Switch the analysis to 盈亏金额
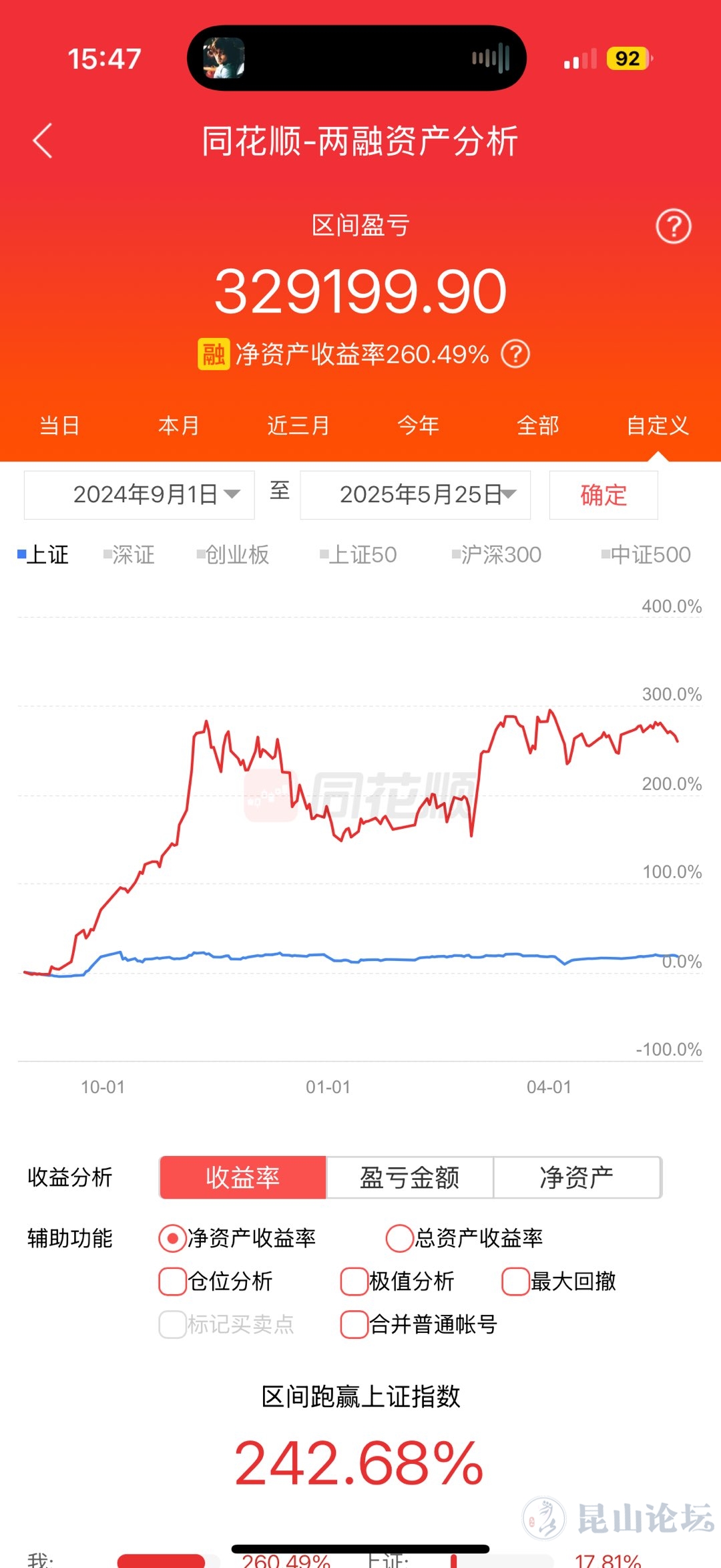 tap(409, 1177)
